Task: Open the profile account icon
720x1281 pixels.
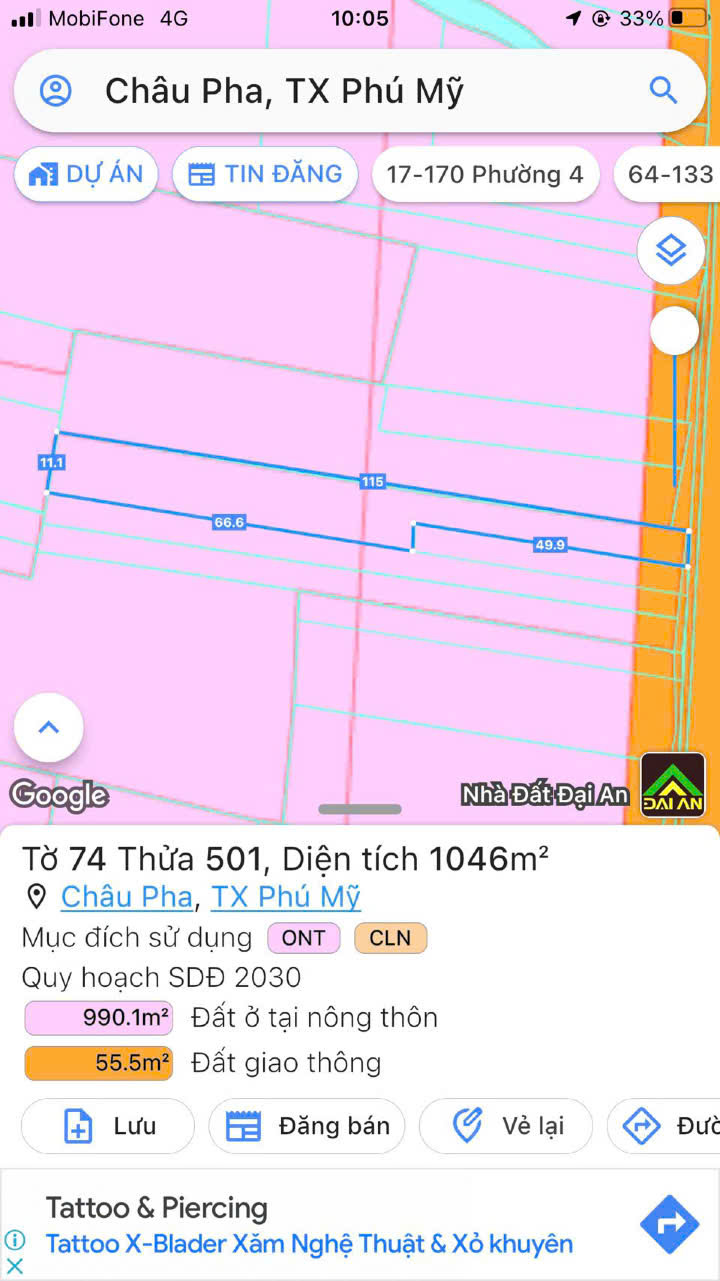Action: (x=56, y=91)
